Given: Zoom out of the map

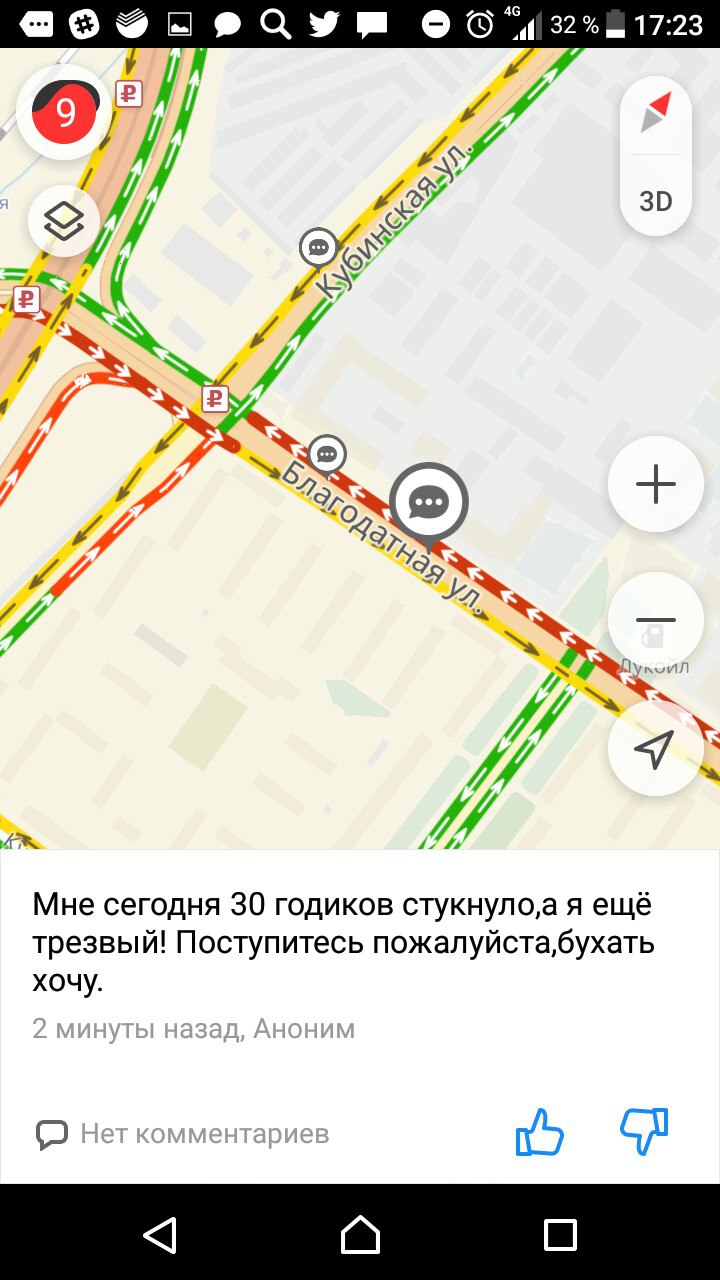Looking at the screenshot, I should 655,620.
